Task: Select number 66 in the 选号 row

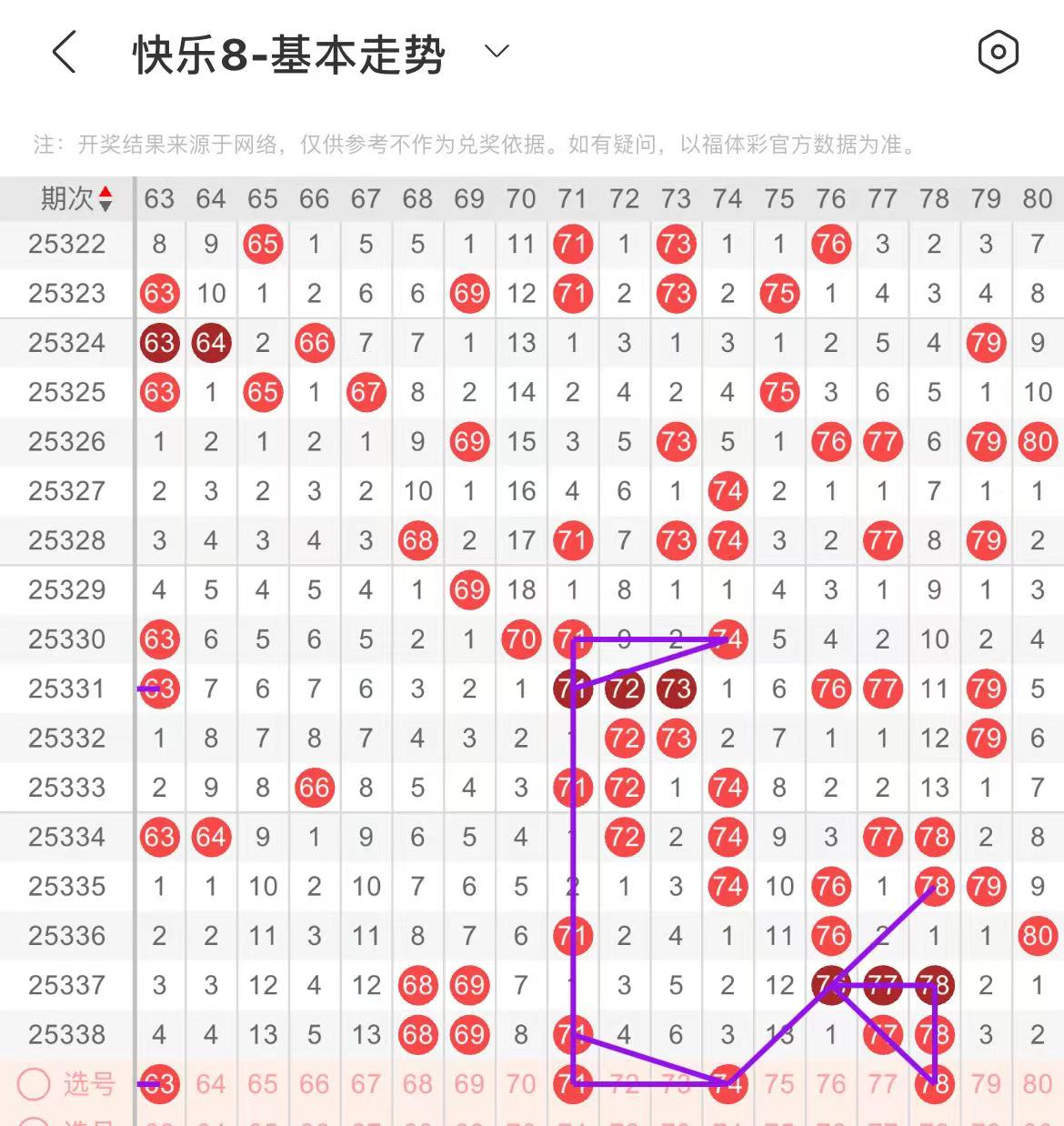Action: pyautogui.click(x=314, y=1084)
